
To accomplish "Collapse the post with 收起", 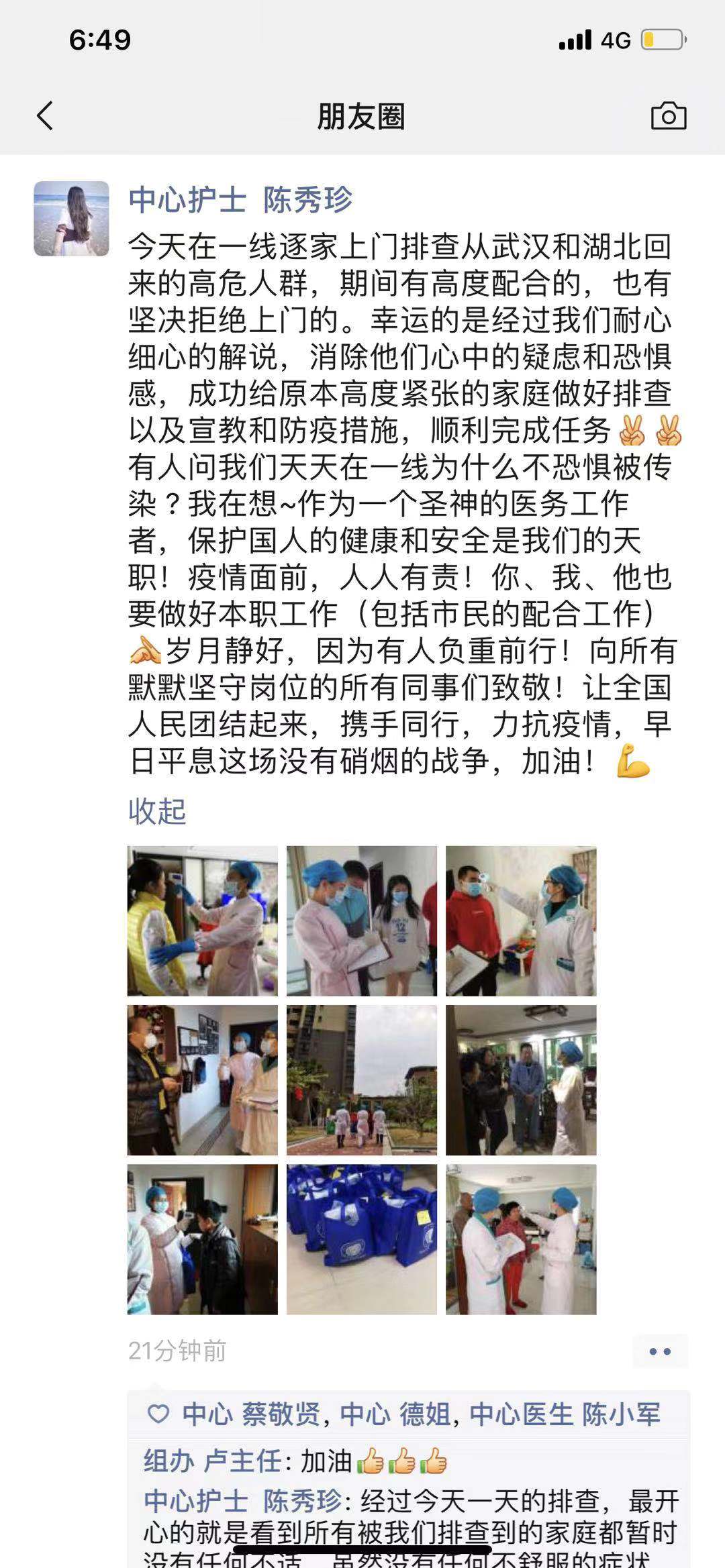I will point(157,811).
